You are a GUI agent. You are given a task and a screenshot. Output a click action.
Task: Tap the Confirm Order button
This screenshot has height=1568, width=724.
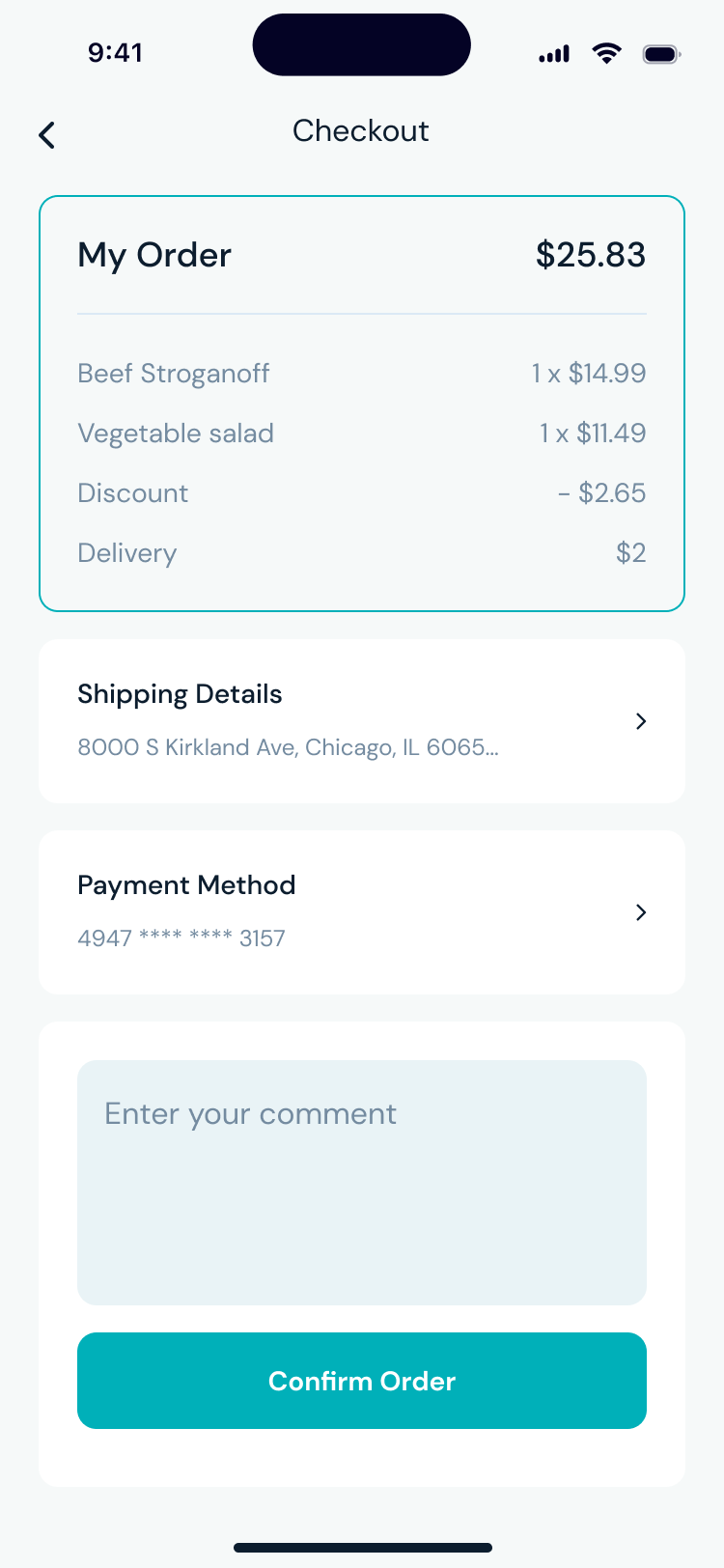361,1380
